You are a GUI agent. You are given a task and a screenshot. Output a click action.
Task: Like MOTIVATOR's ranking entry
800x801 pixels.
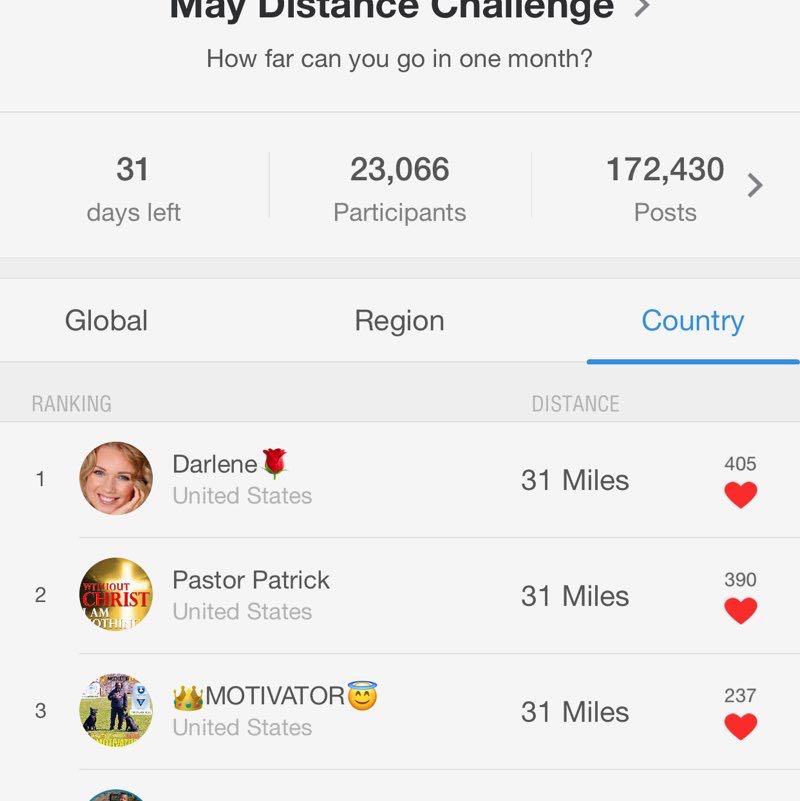click(x=740, y=726)
